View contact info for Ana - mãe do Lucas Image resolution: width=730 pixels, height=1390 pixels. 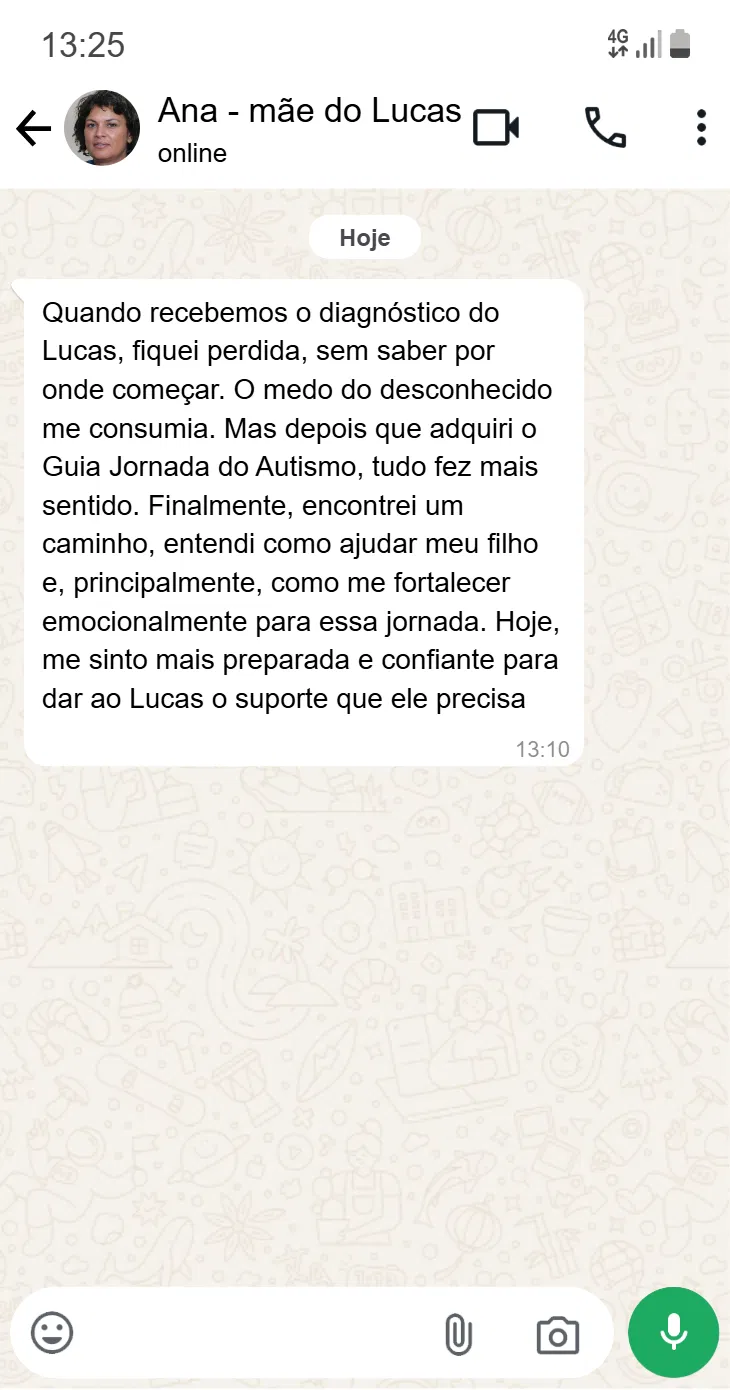(x=309, y=128)
